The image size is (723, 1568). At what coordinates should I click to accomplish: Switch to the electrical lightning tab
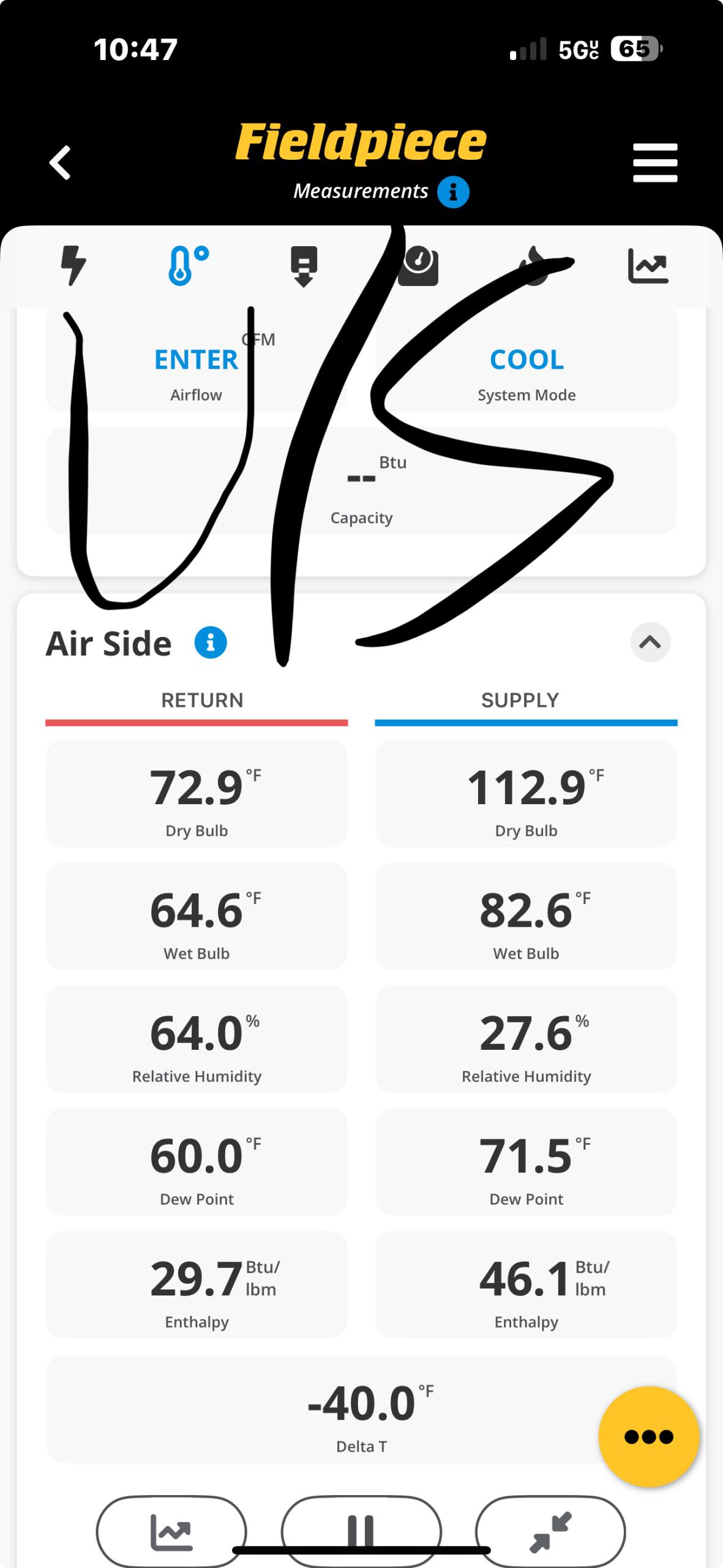[73, 266]
